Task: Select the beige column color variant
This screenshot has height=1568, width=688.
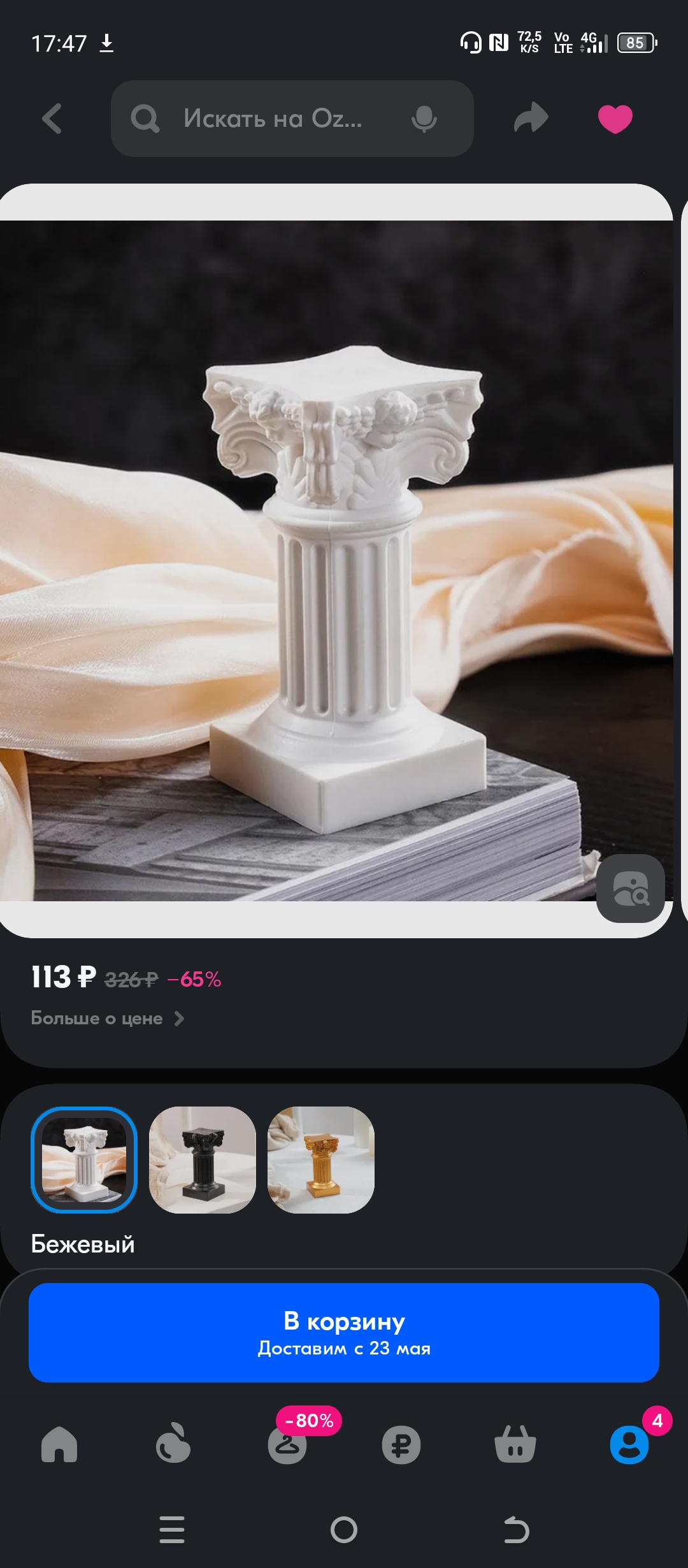Action: click(84, 1160)
